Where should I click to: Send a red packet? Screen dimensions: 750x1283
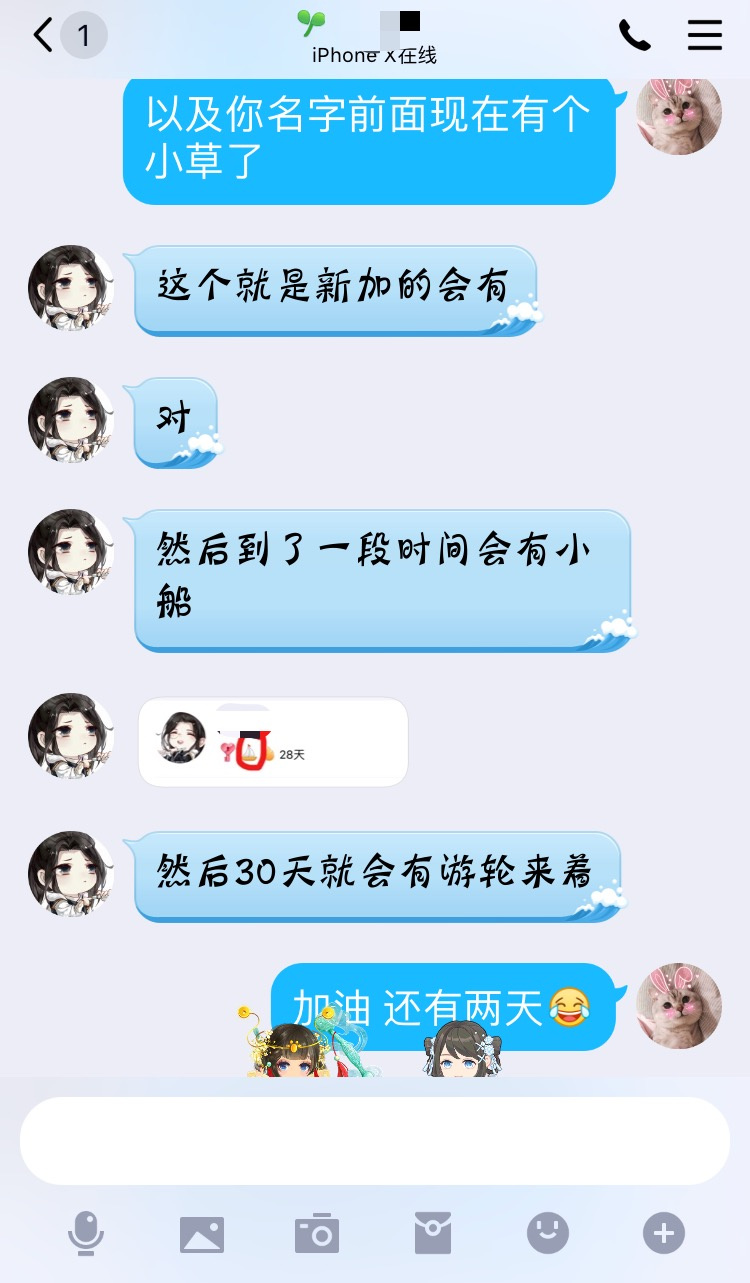[433, 1233]
